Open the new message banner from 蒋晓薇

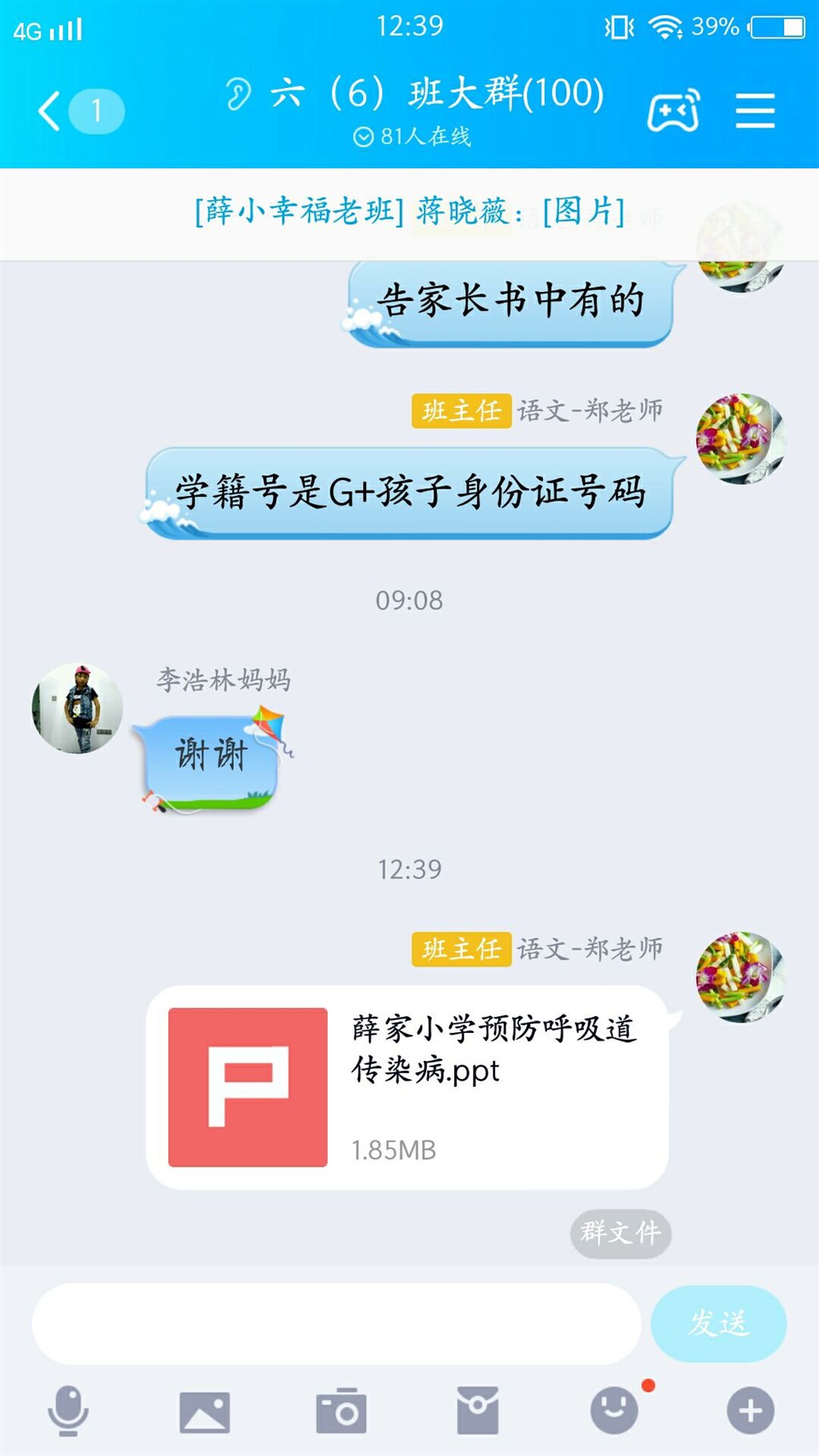point(409,213)
